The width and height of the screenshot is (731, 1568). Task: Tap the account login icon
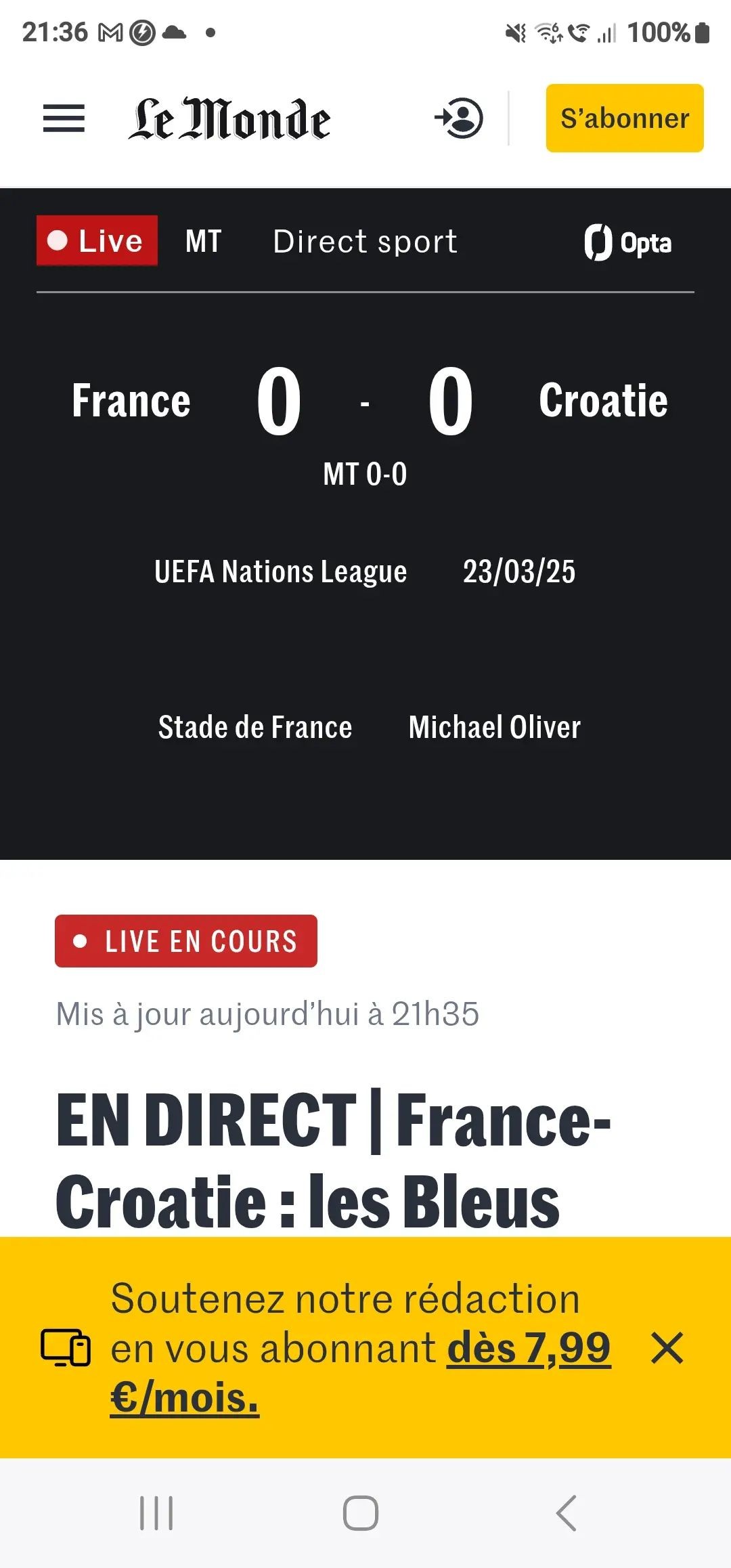(x=460, y=118)
